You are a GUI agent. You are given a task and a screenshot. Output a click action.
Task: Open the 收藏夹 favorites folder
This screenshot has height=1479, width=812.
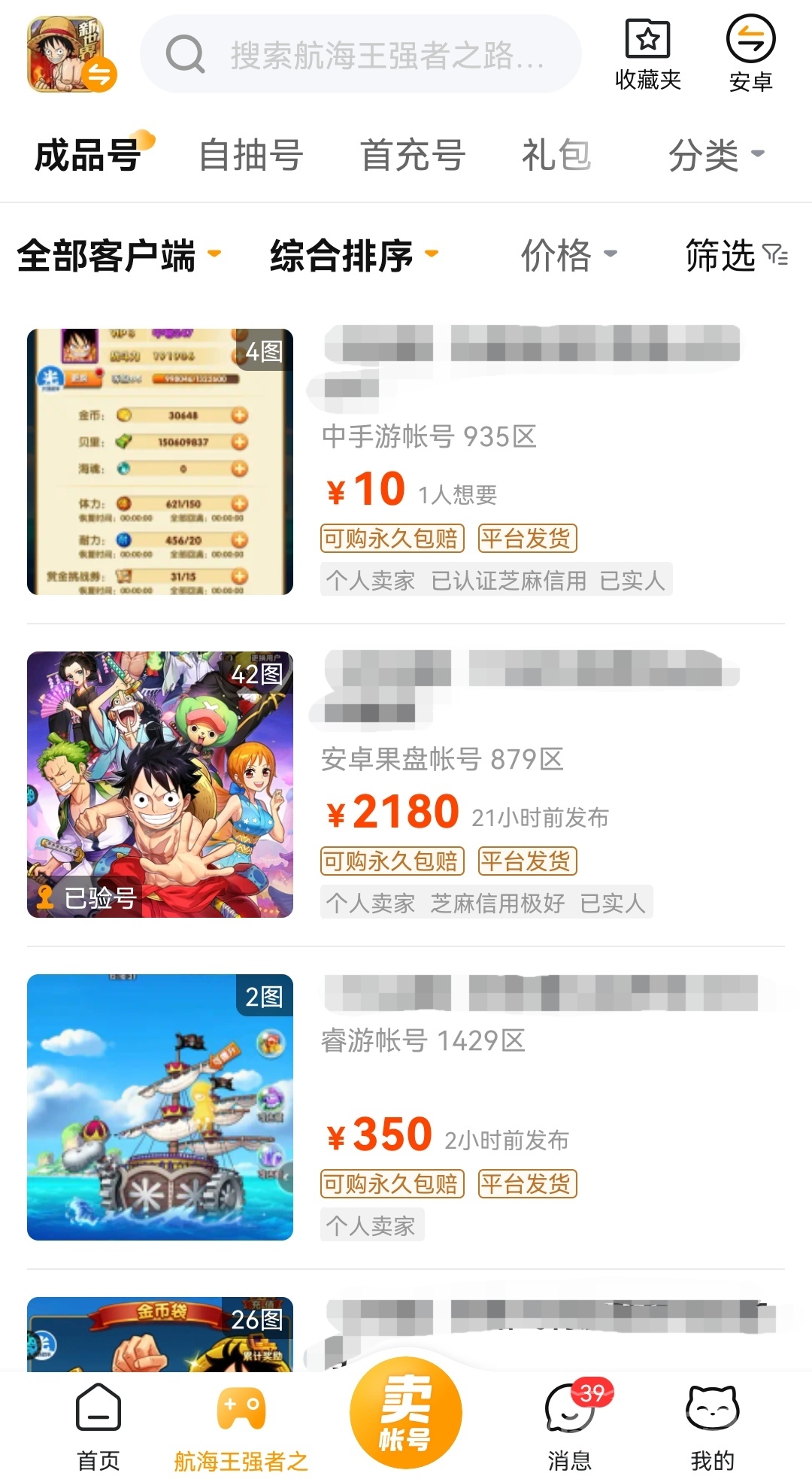tap(647, 54)
